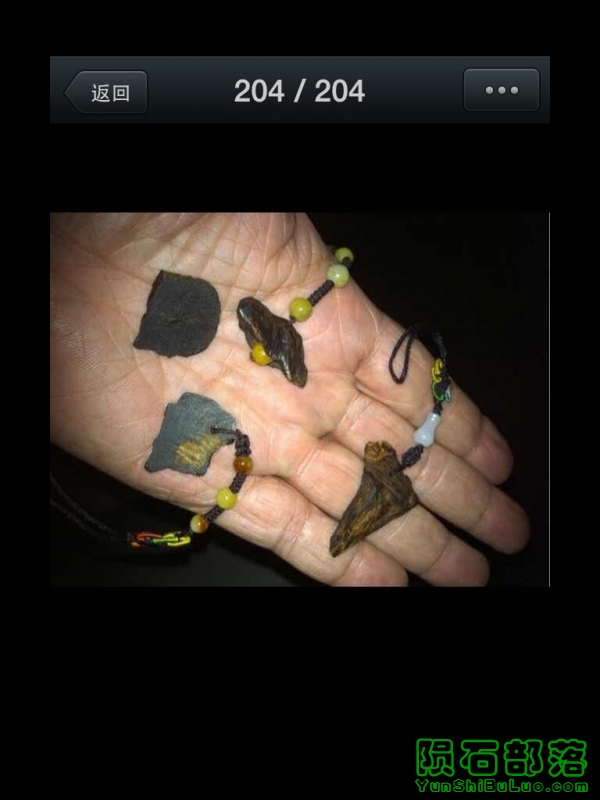Tap the 返回 back button

pyautogui.click(x=107, y=92)
